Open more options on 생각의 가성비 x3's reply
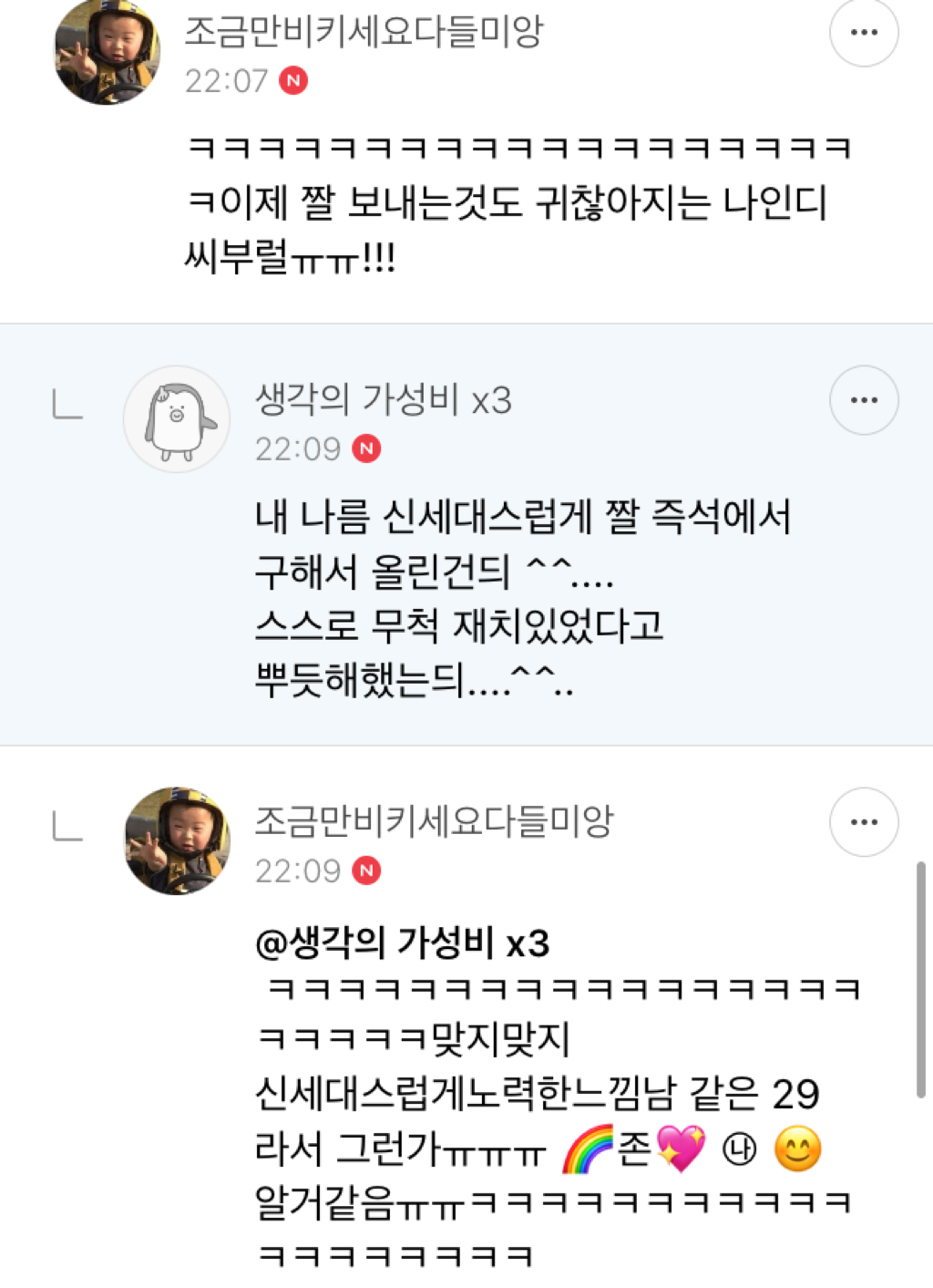933x1288 pixels. point(864,400)
